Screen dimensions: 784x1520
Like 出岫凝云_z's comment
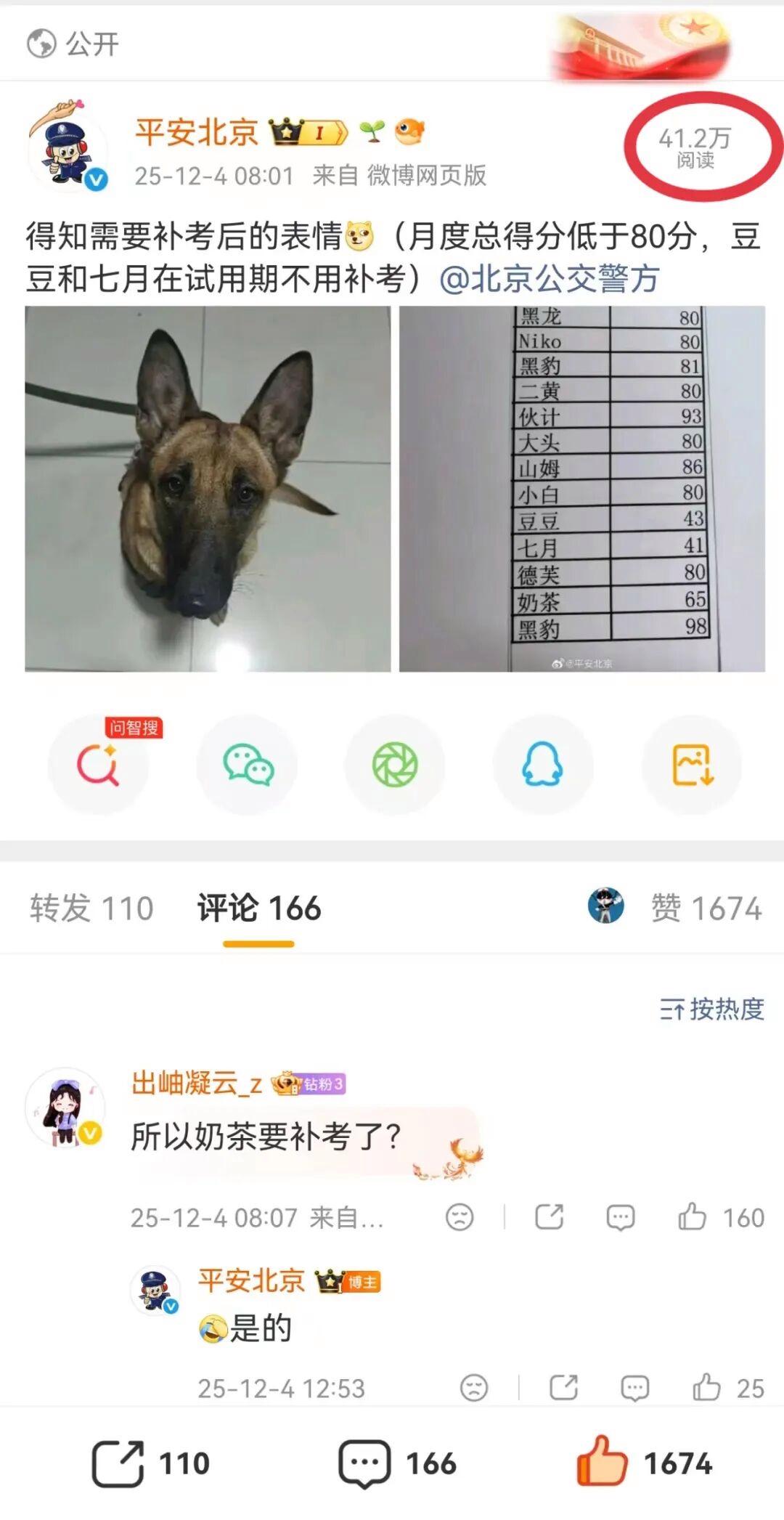pyautogui.click(x=693, y=1217)
